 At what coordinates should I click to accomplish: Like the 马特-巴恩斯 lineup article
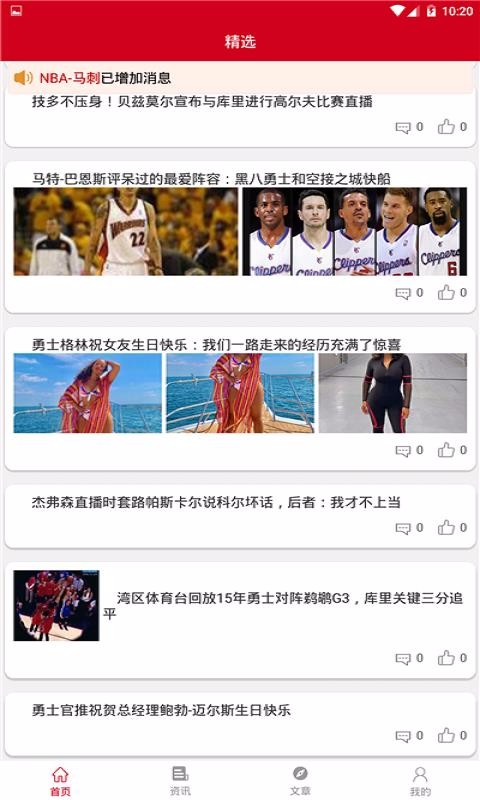(x=452, y=292)
